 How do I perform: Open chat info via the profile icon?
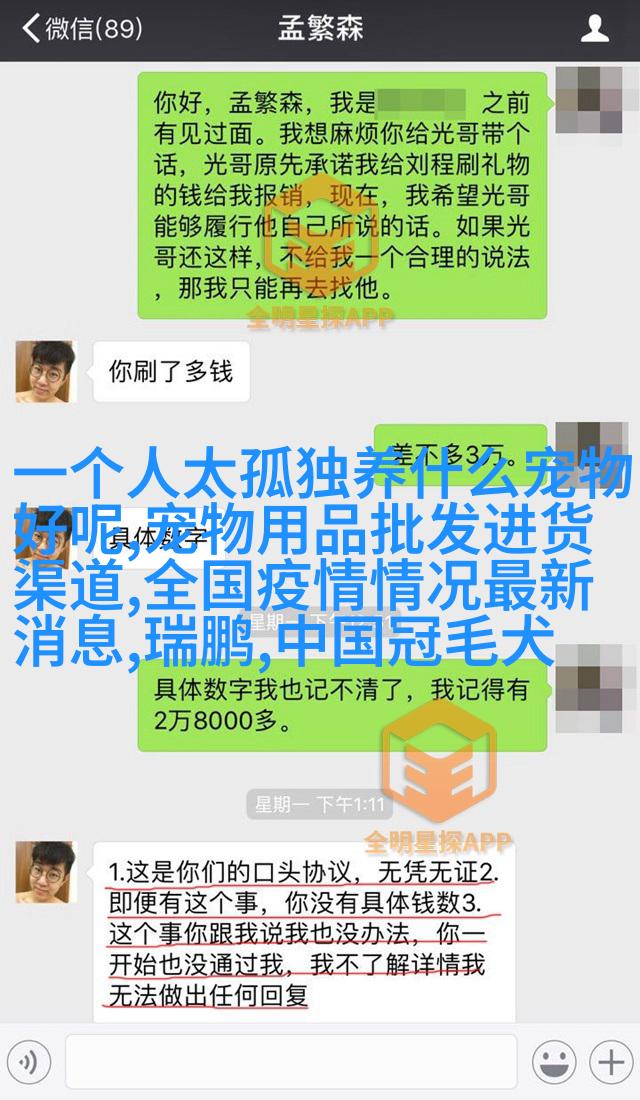[x=595, y=30]
